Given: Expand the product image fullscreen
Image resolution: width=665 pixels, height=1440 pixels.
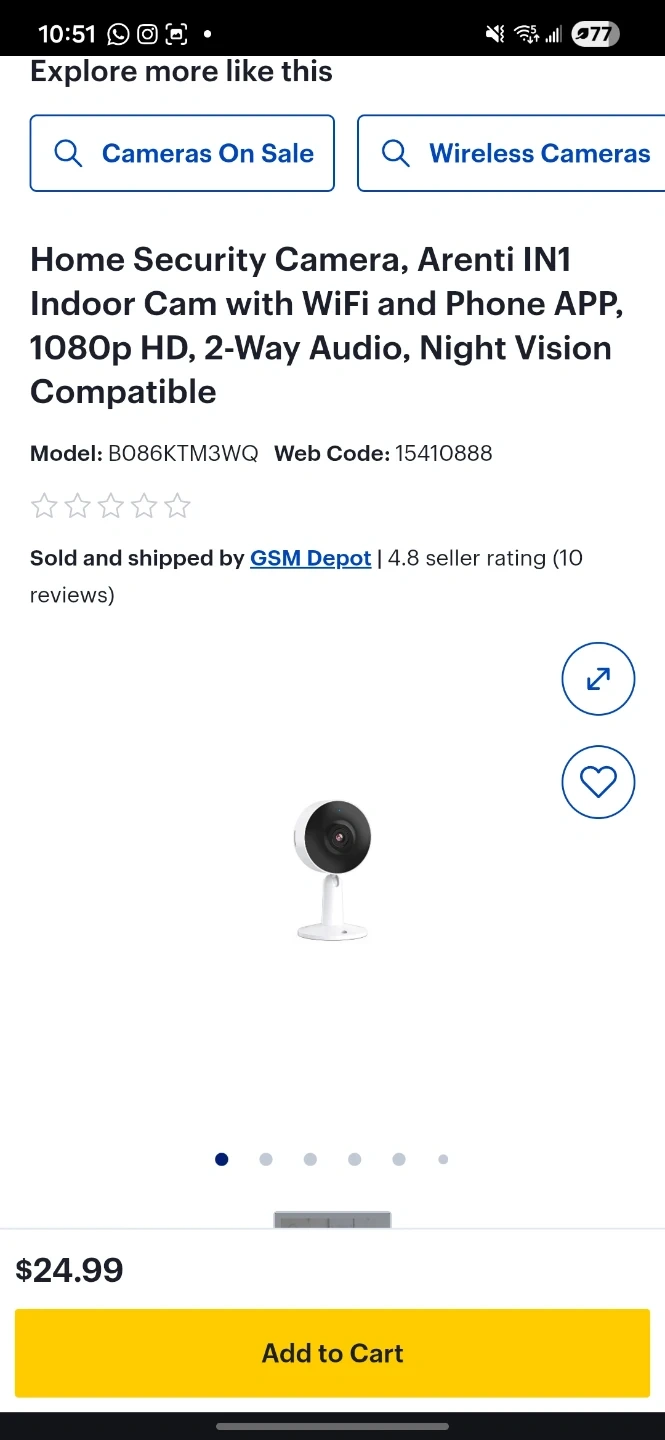Looking at the screenshot, I should 598,679.
